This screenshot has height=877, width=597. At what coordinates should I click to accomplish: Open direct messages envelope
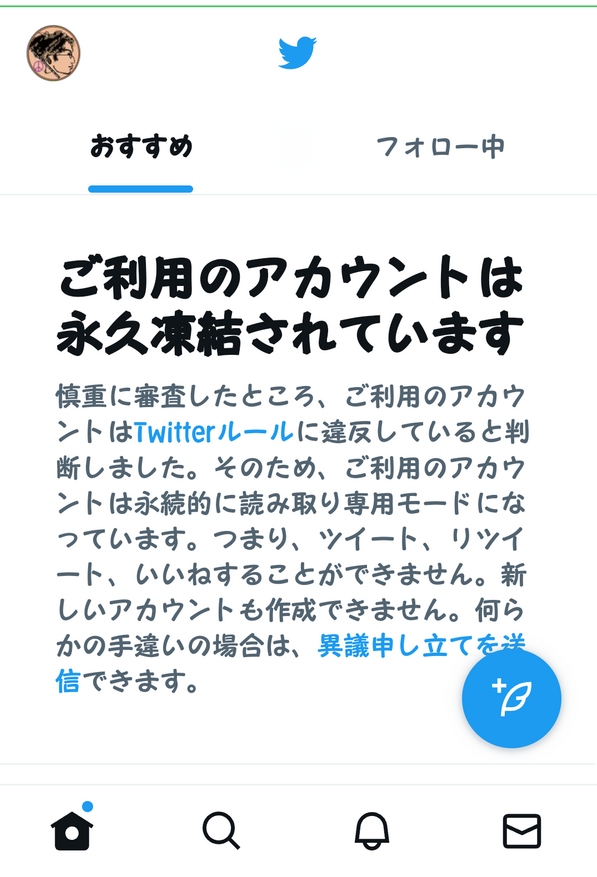pyautogui.click(x=521, y=831)
